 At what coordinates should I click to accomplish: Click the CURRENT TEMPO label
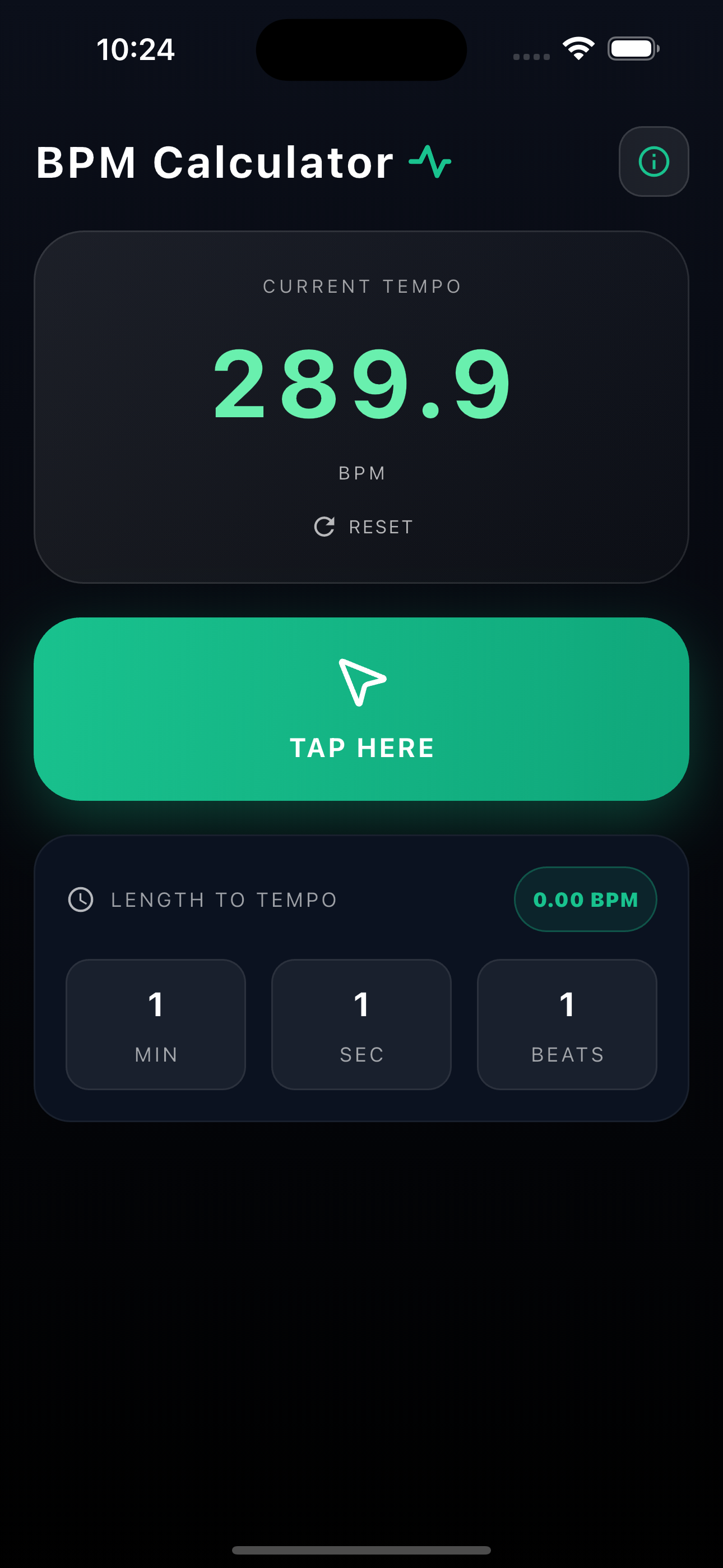(x=361, y=286)
